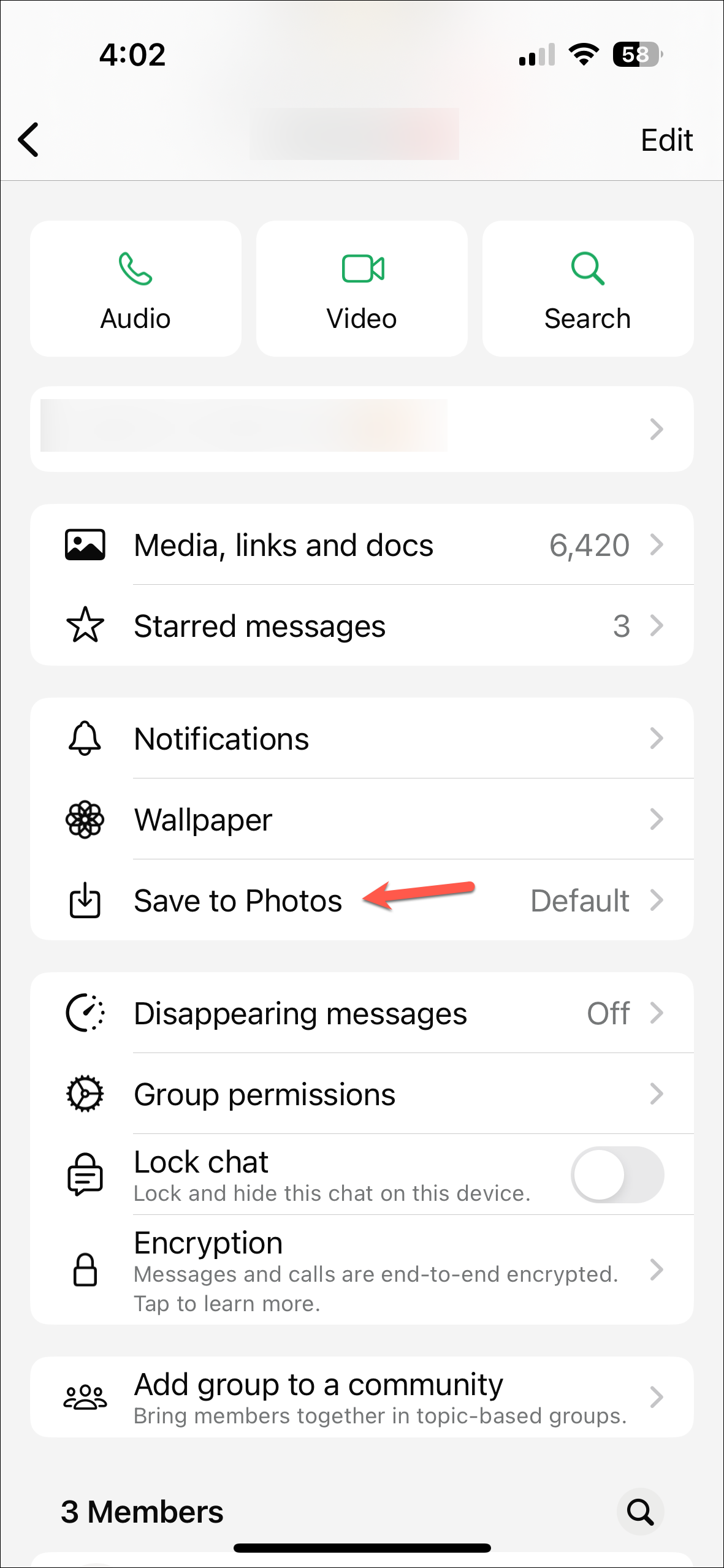The height and width of the screenshot is (1568, 724).
Task: Tap the Search button card
Action: point(587,289)
